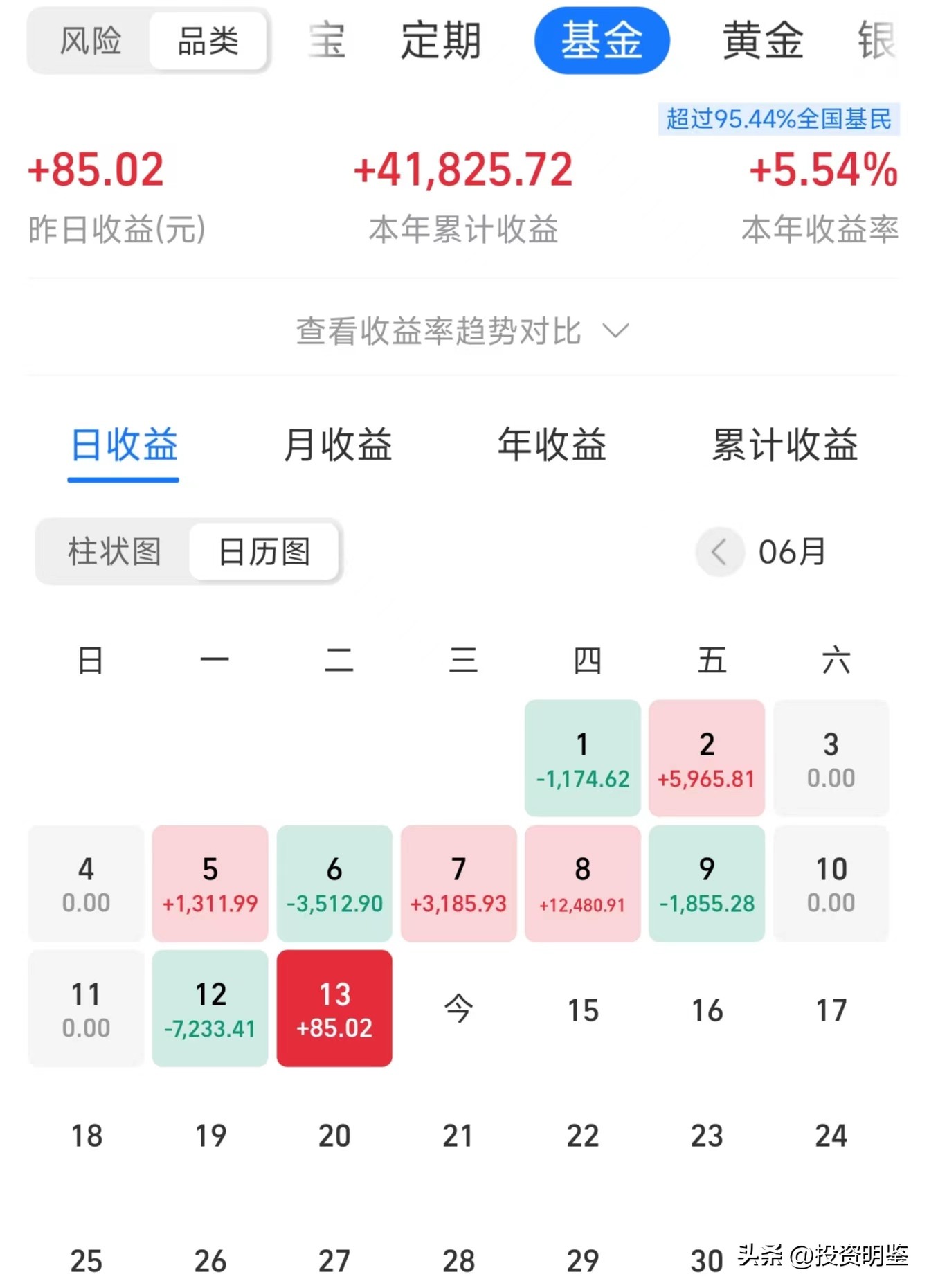This screenshot has width=929, height=1288.
Task: Open the 宝 category
Action: point(325,40)
